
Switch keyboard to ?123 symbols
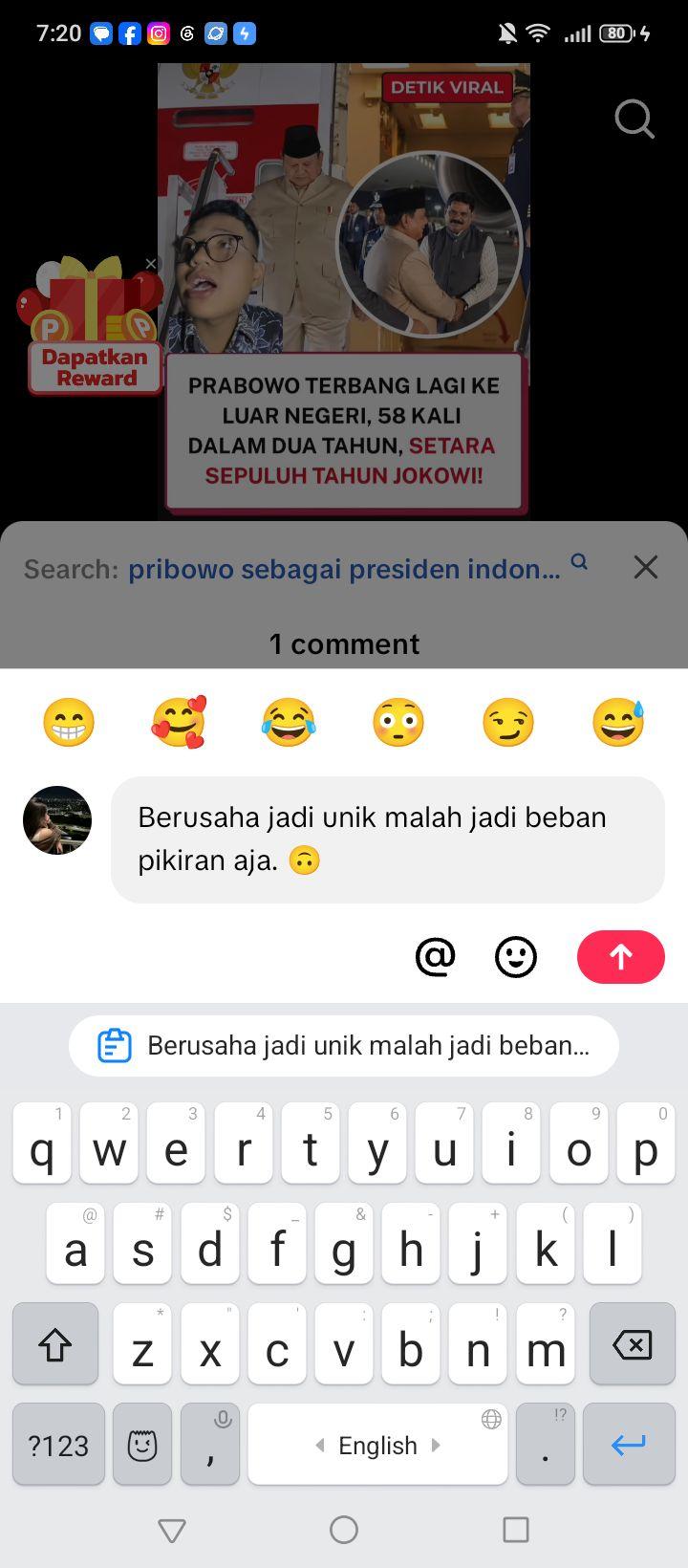[x=58, y=1445]
